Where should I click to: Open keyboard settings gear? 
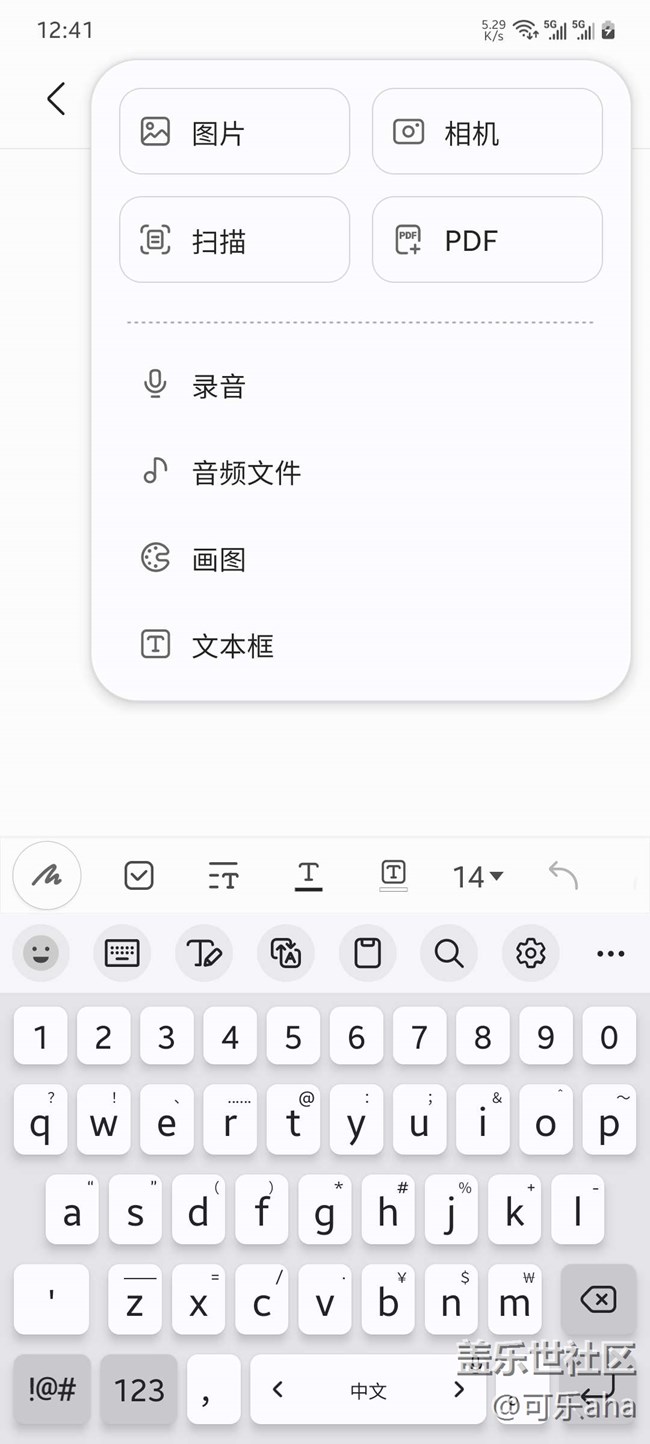[x=530, y=954]
